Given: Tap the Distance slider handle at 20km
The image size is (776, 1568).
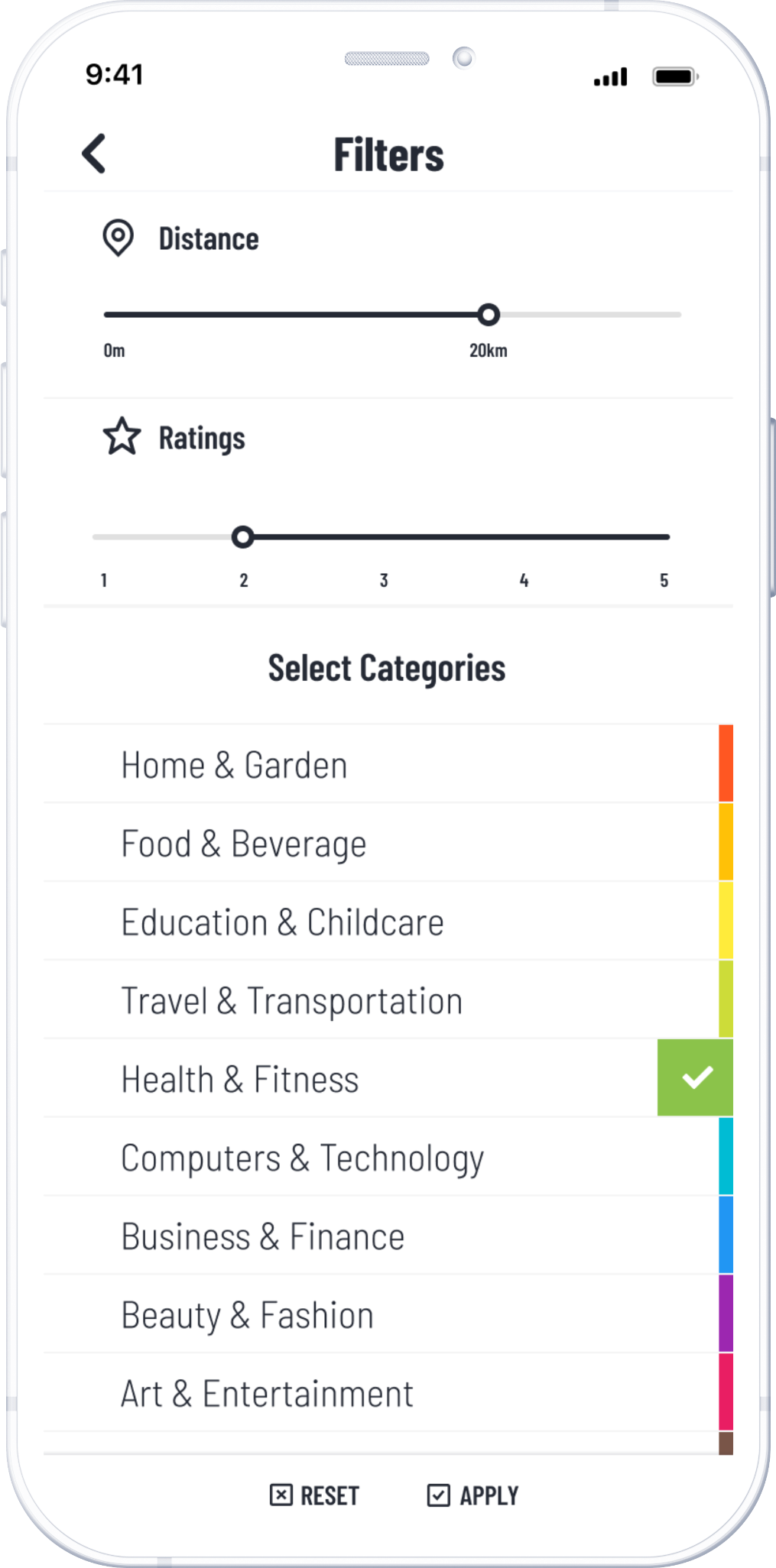Looking at the screenshot, I should coord(489,314).
